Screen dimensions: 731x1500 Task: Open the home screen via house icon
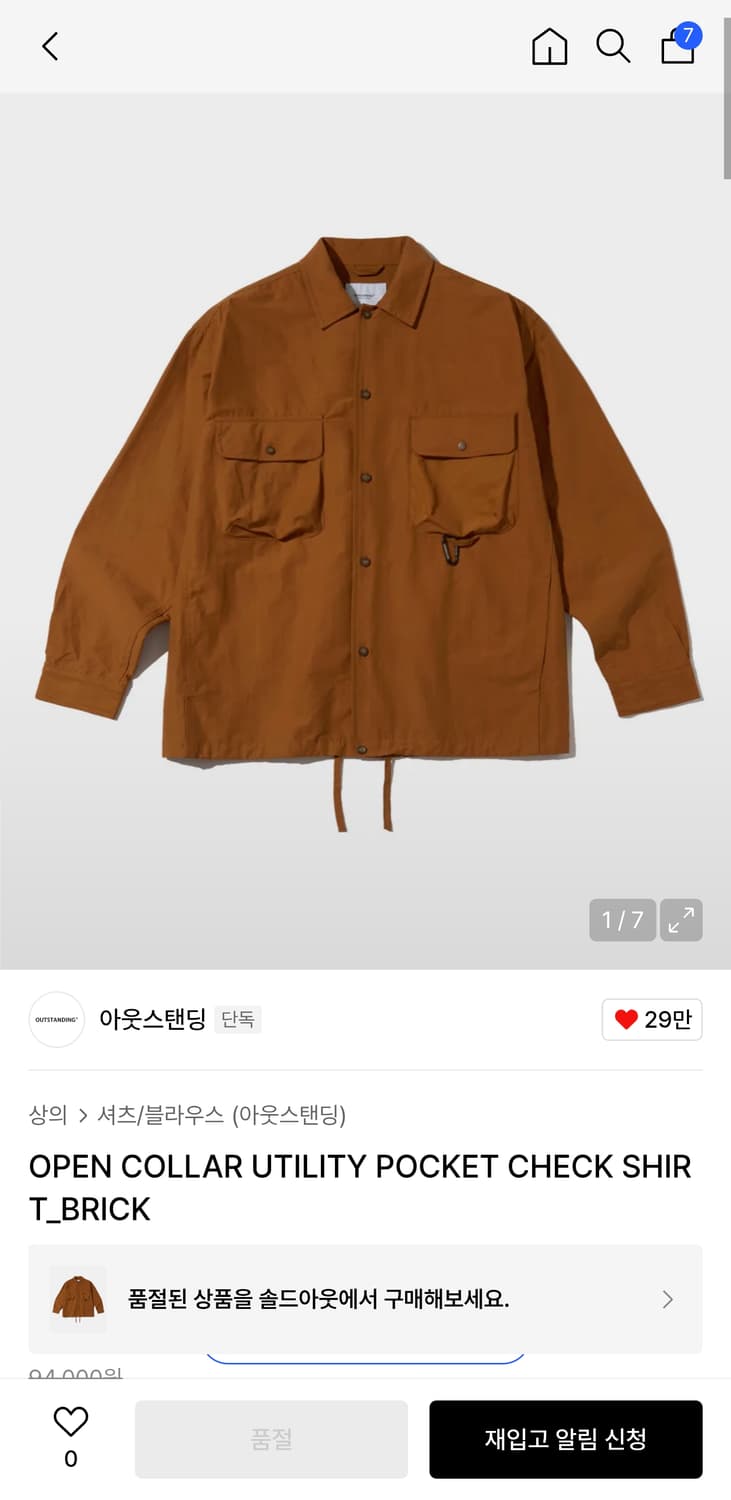click(x=549, y=46)
